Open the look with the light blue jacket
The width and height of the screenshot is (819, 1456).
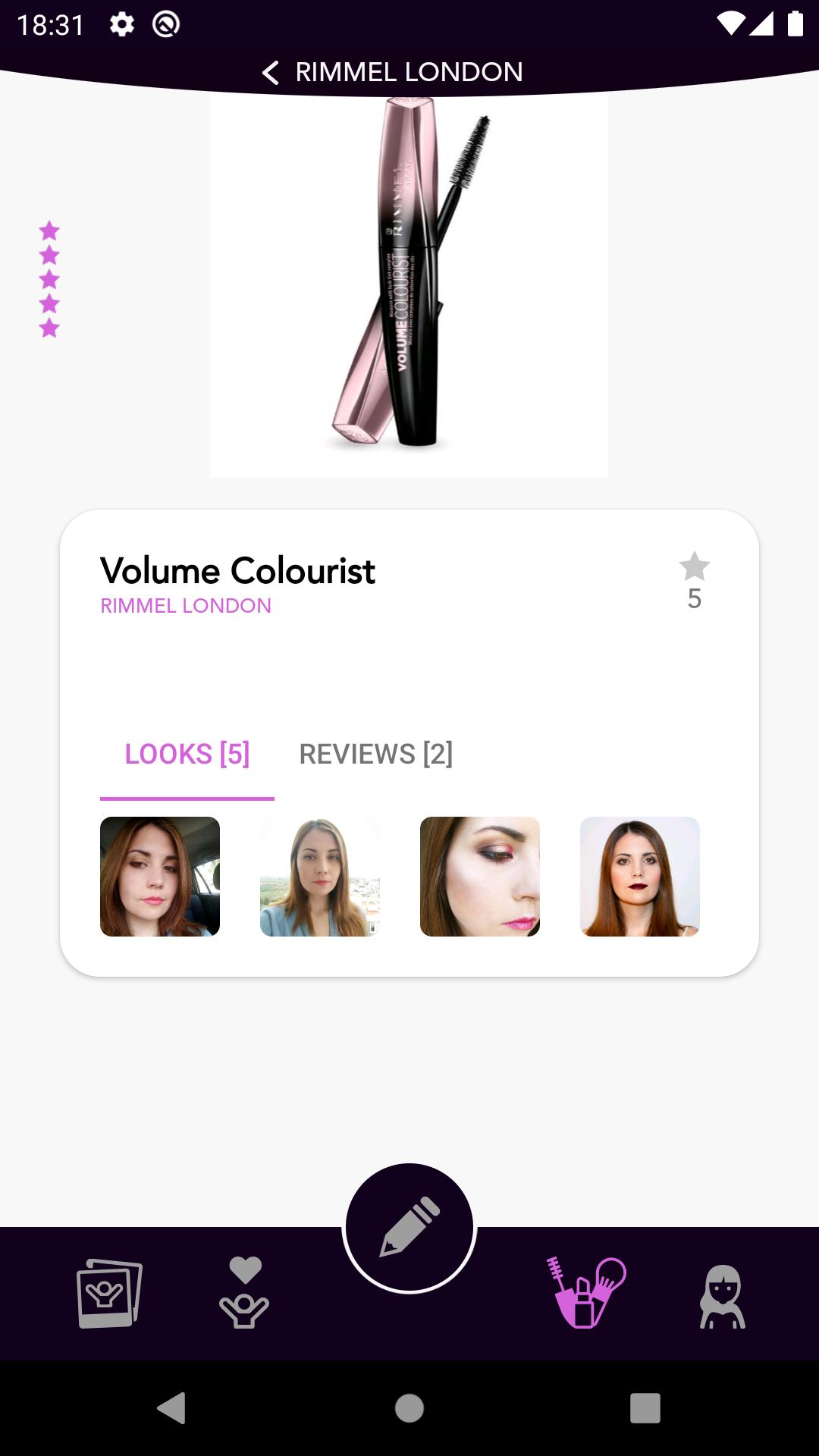[x=320, y=877]
